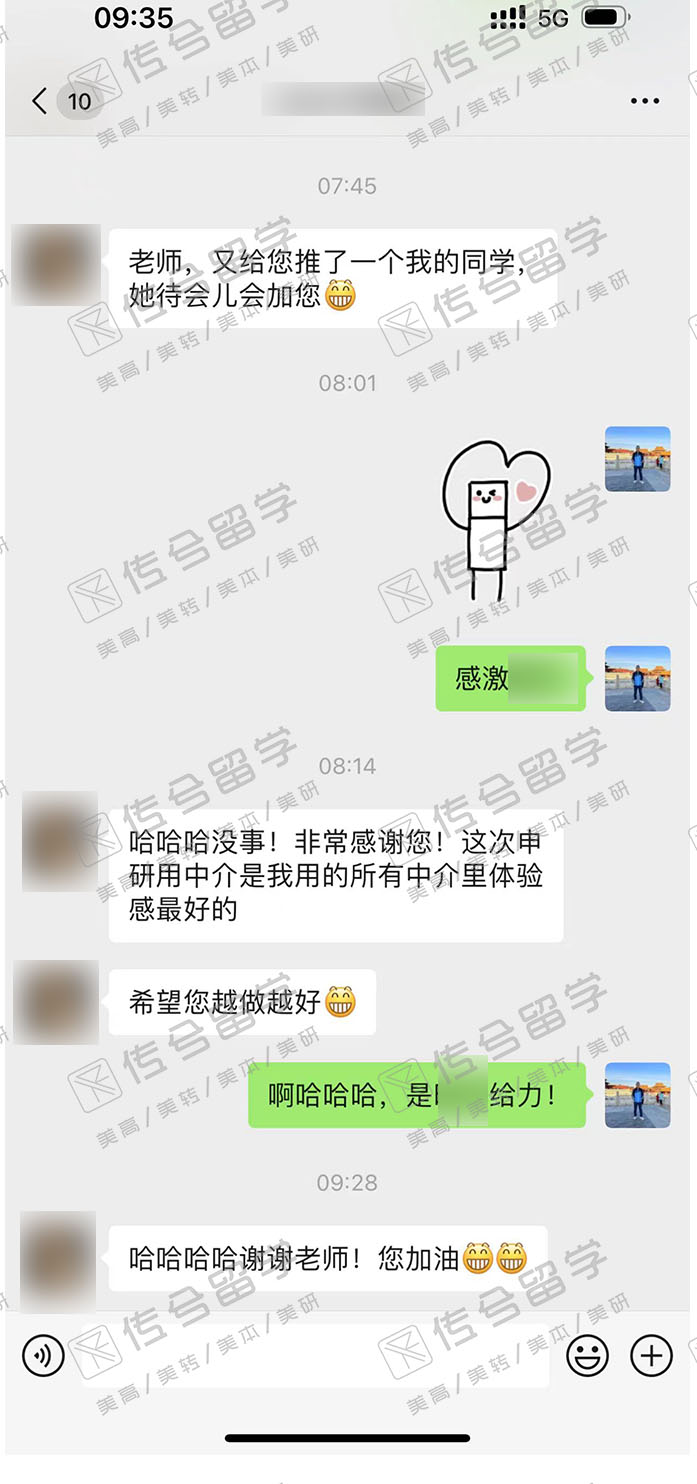This screenshot has height=1484, width=697.
Task: Tap my avatar beside the 感激 message
Action: [638, 678]
